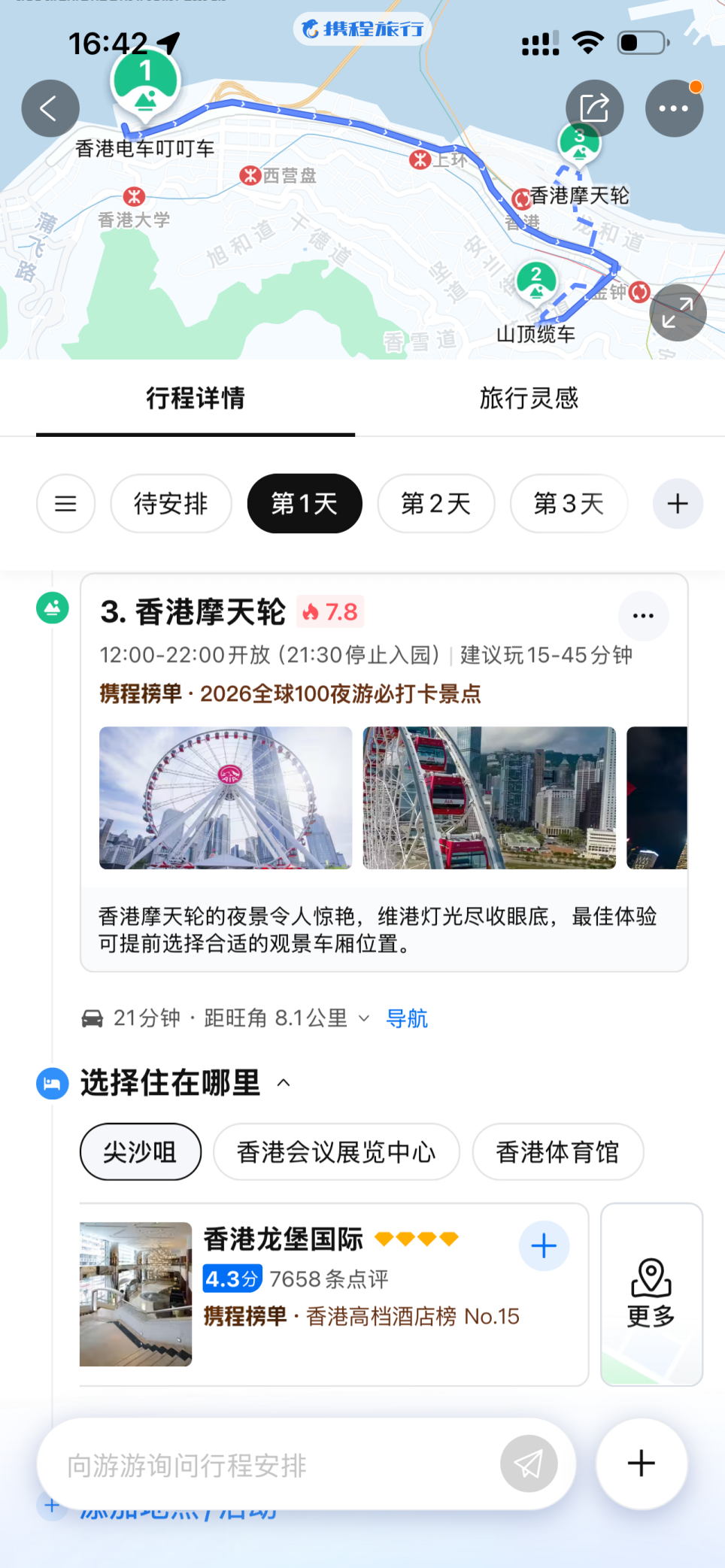Go back using the arrow button

point(50,108)
